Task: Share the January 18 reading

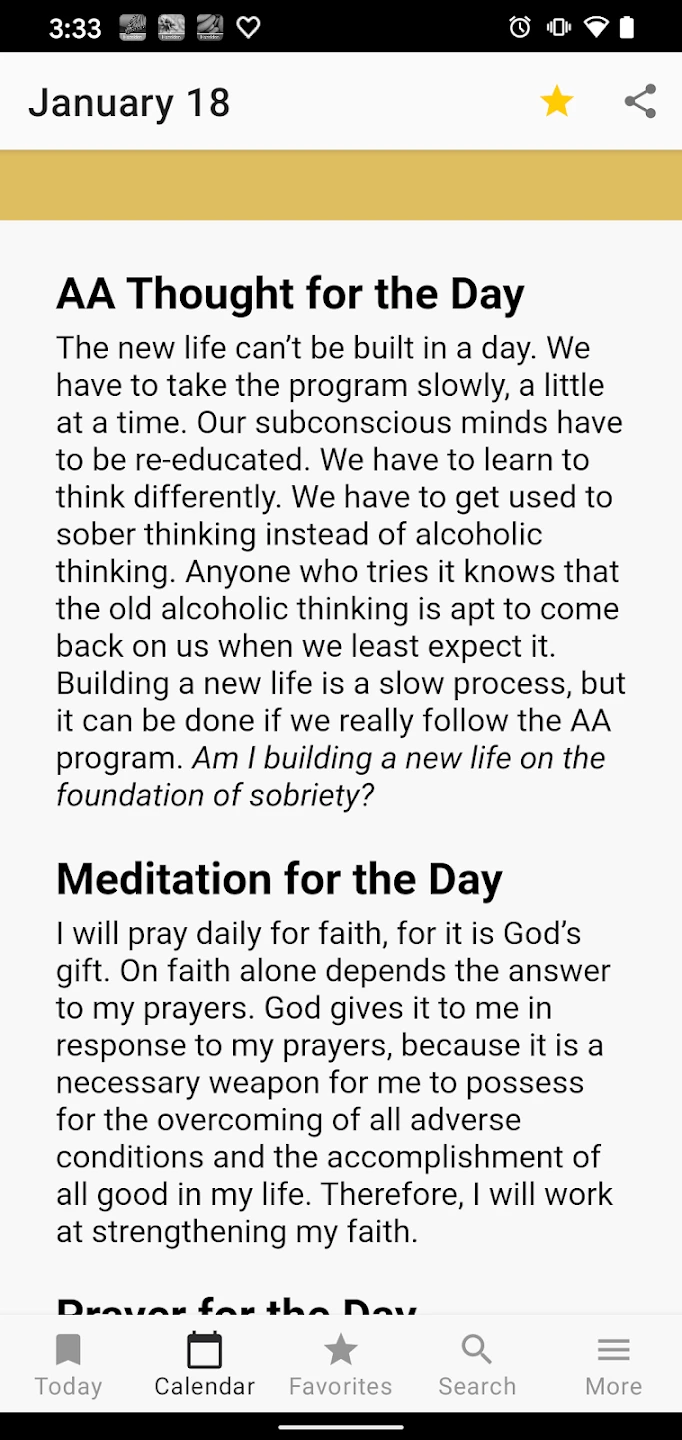Action: pos(640,102)
